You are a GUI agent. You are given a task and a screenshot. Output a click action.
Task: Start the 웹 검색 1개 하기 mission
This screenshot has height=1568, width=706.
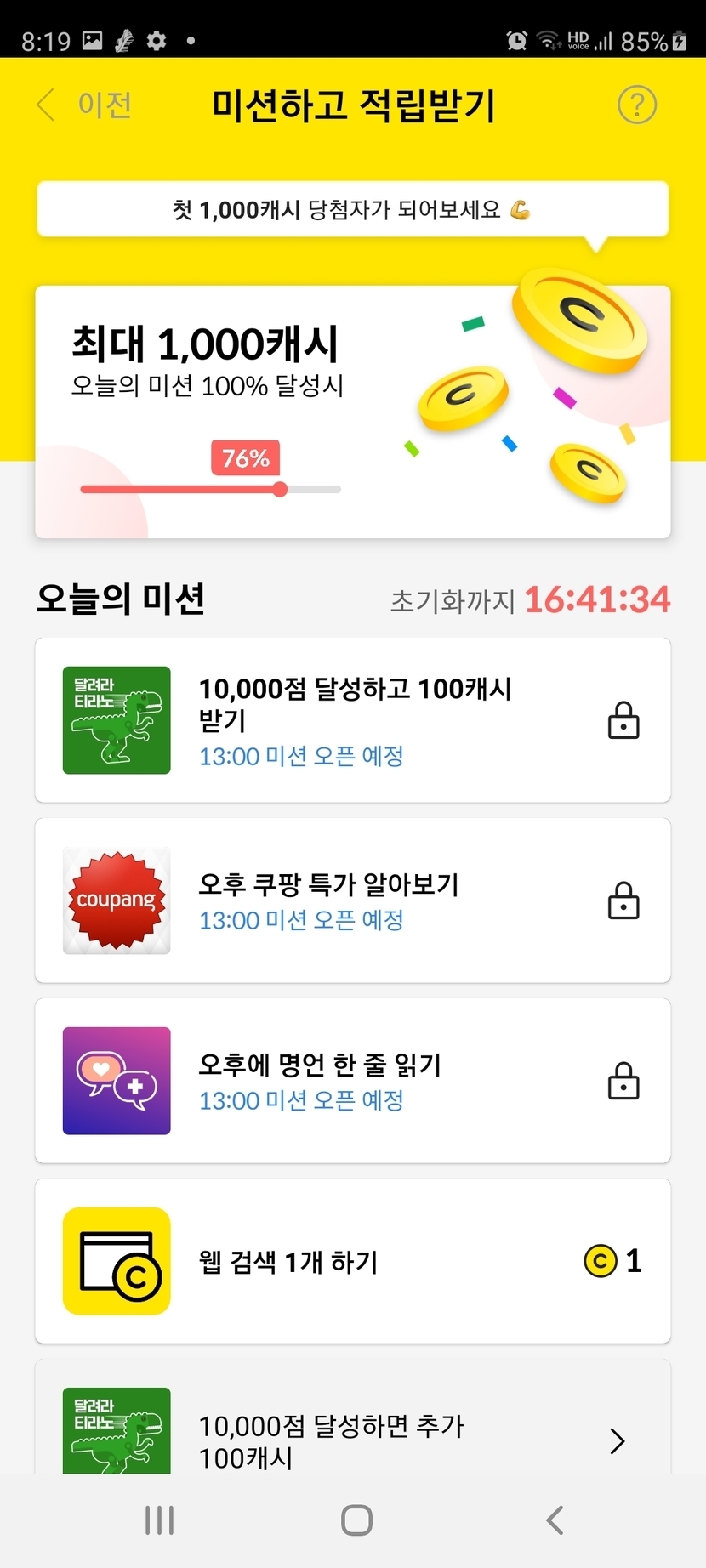click(x=352, y=1260)
